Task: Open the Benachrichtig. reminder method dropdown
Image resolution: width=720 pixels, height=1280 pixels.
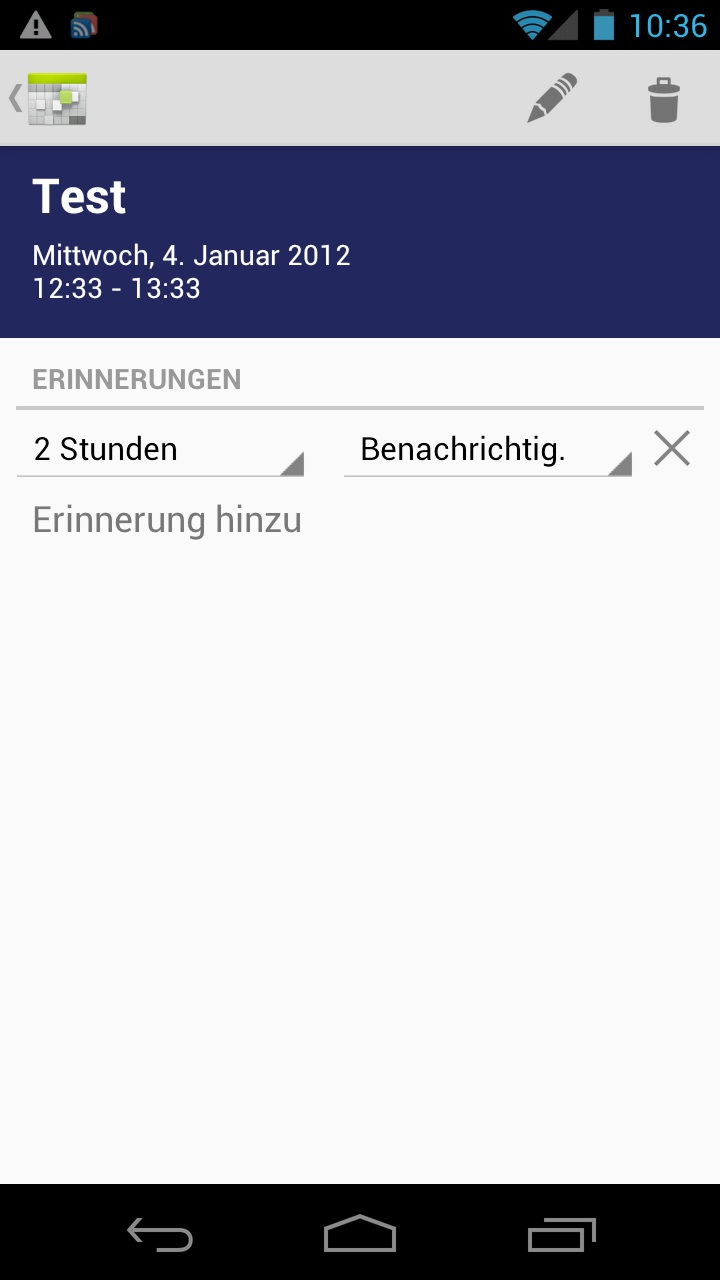Action: click(x=488, y=450)
